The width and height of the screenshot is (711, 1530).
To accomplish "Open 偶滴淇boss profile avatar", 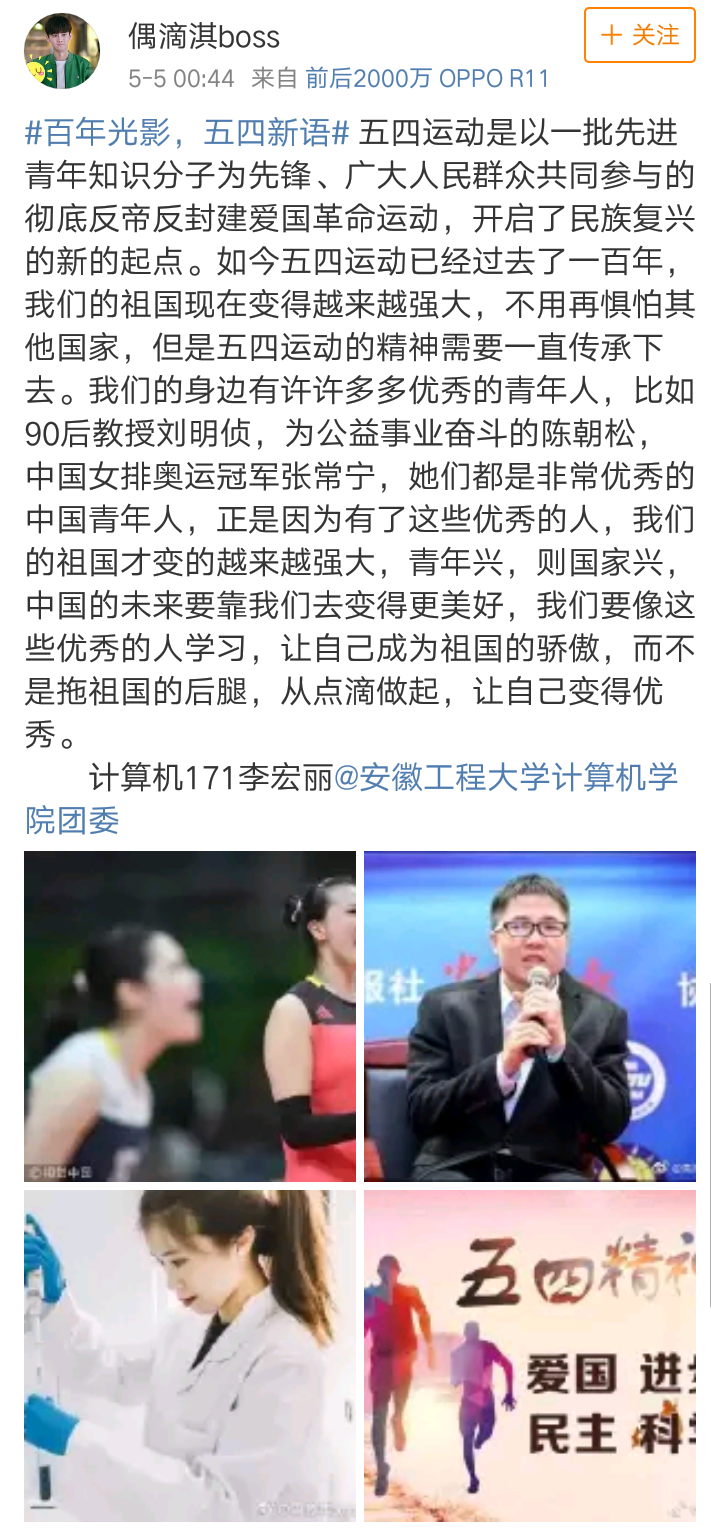I will point(62,52).
